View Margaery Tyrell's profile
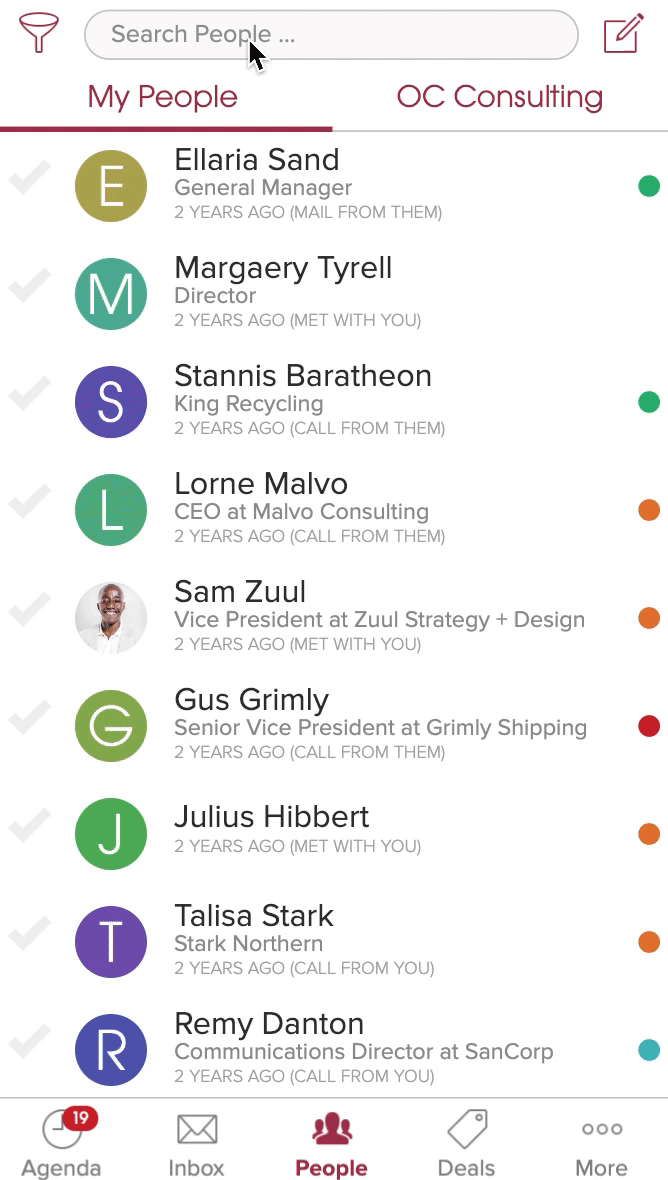This screenshot has width=668, height=1180. (x=283, y=268)
